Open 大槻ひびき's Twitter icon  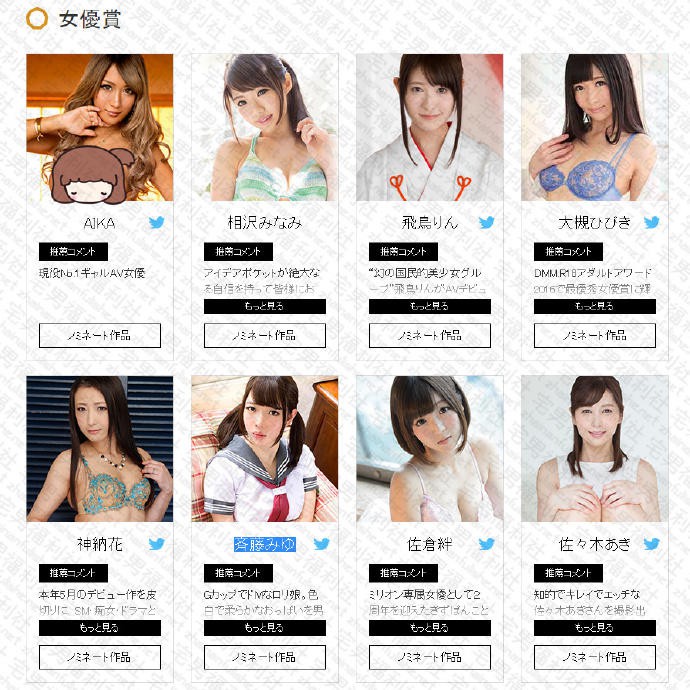pos(652,223)
